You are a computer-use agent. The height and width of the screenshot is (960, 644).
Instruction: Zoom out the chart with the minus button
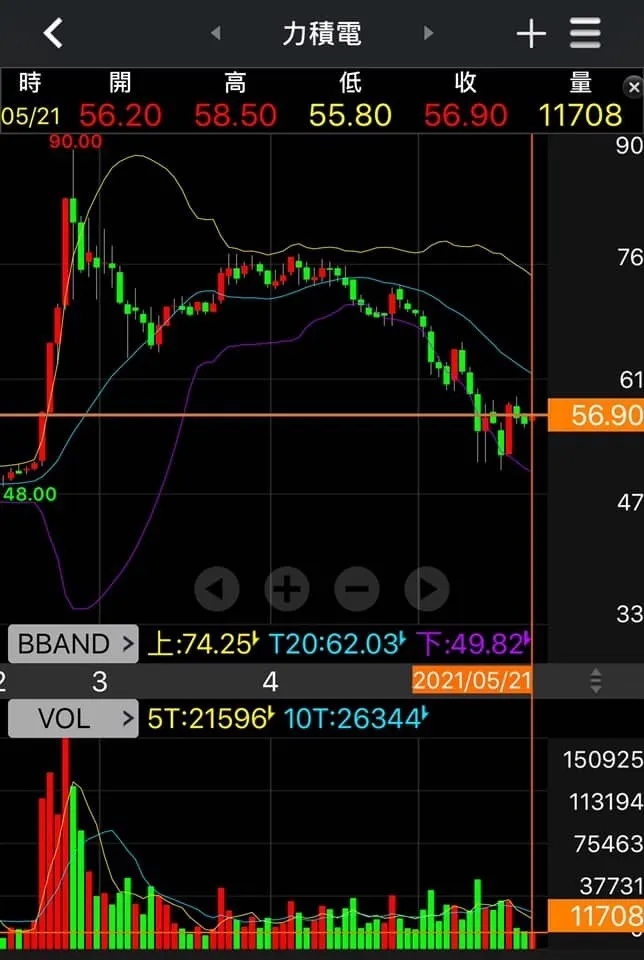coord(357,589)
